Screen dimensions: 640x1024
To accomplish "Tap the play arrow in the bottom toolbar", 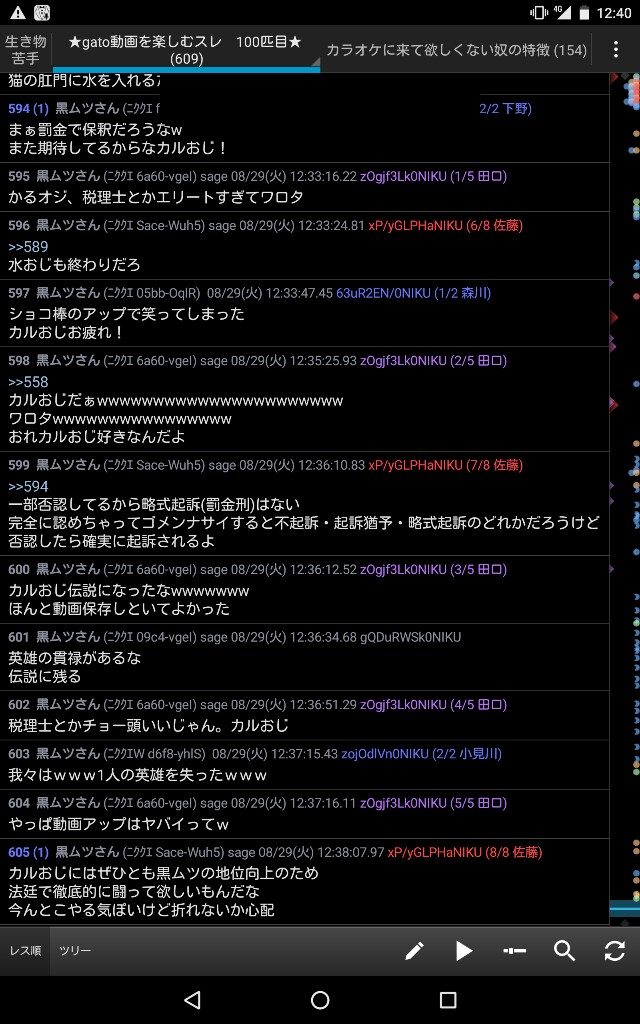I will pyautogui.click(x=464, y=950).
